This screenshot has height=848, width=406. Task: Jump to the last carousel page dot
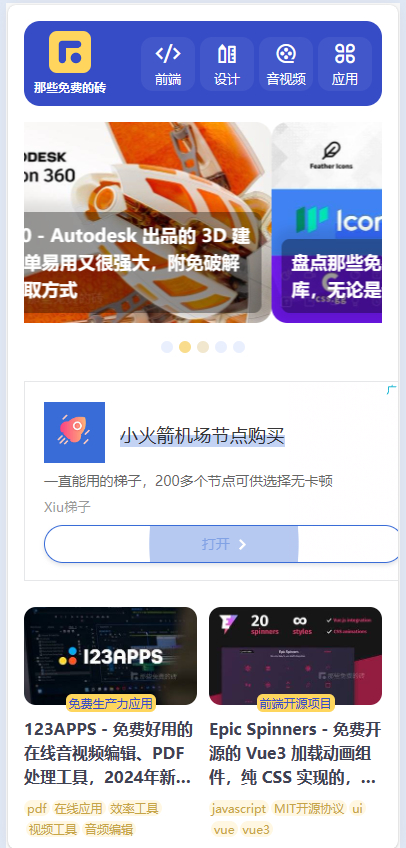pyautogui.click(x=239, y=347)
